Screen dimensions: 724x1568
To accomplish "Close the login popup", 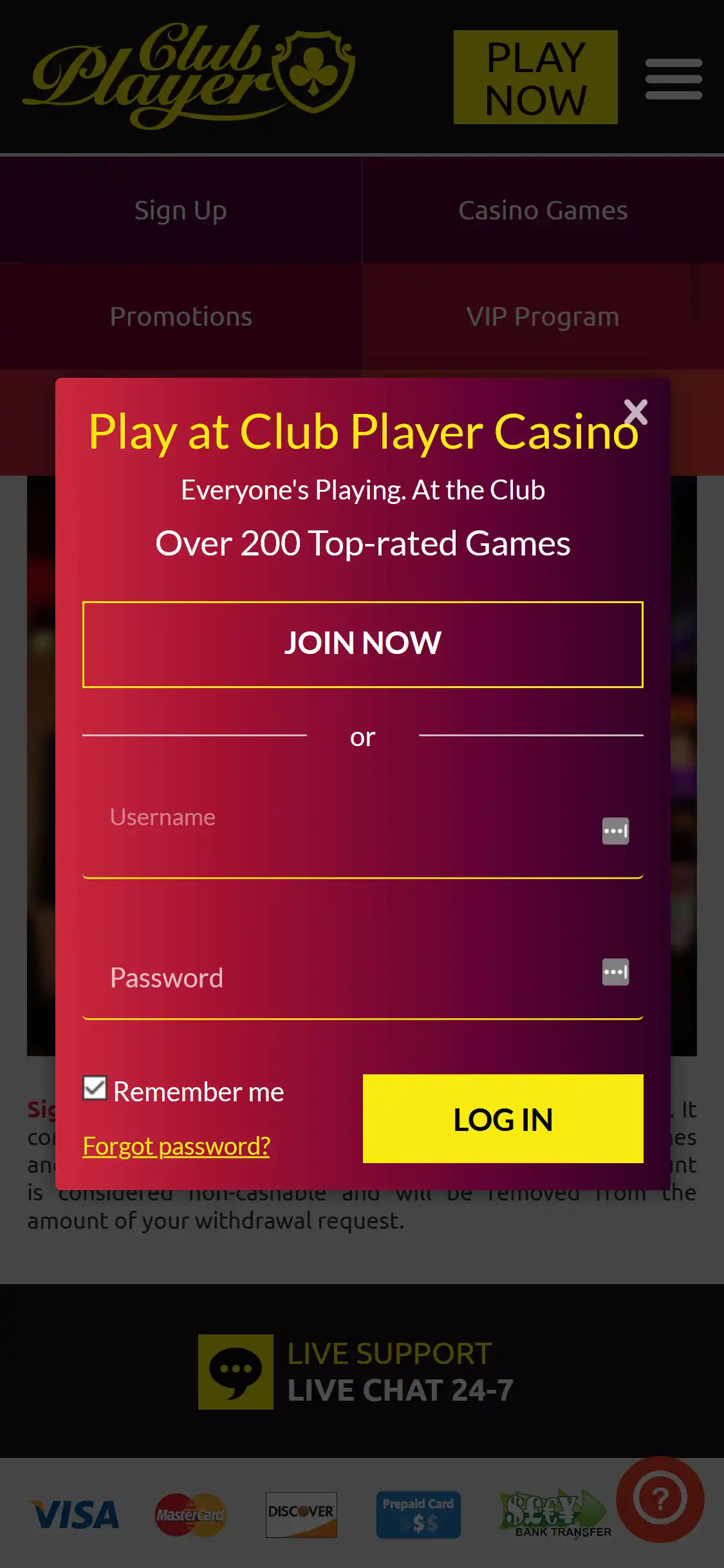I will 635,413.
